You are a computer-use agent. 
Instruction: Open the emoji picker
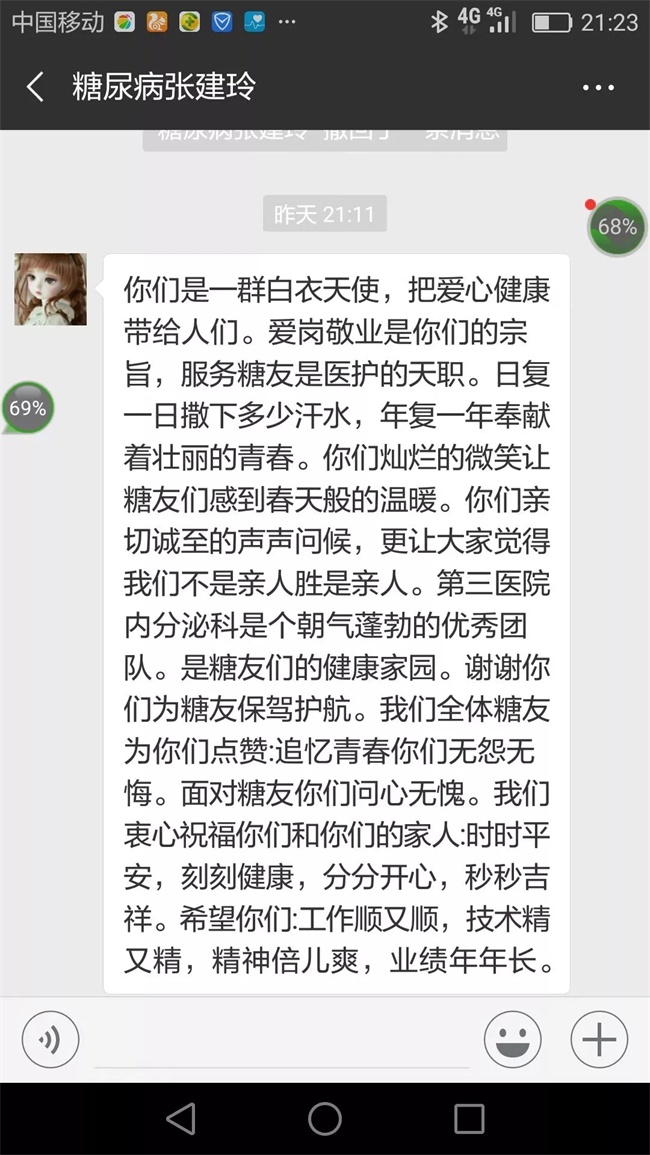coord(512,1040)
